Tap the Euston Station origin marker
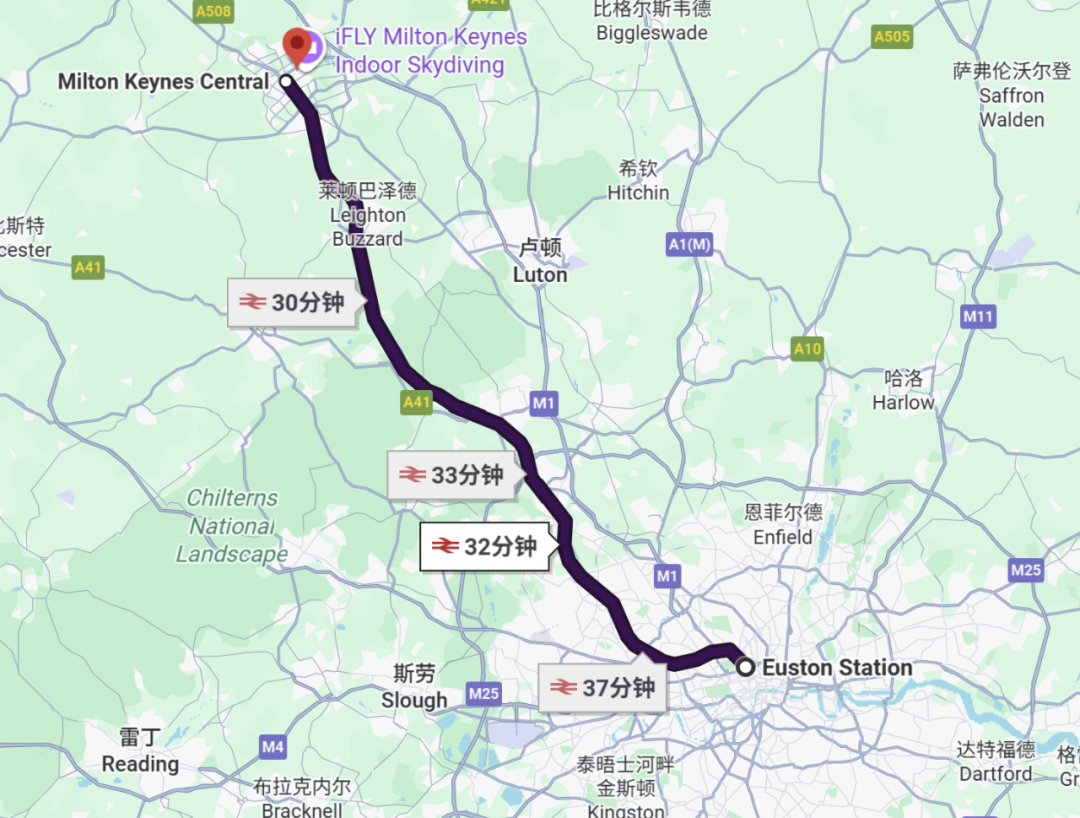Screen dimensions: 1080x818 tap(745, 667)
